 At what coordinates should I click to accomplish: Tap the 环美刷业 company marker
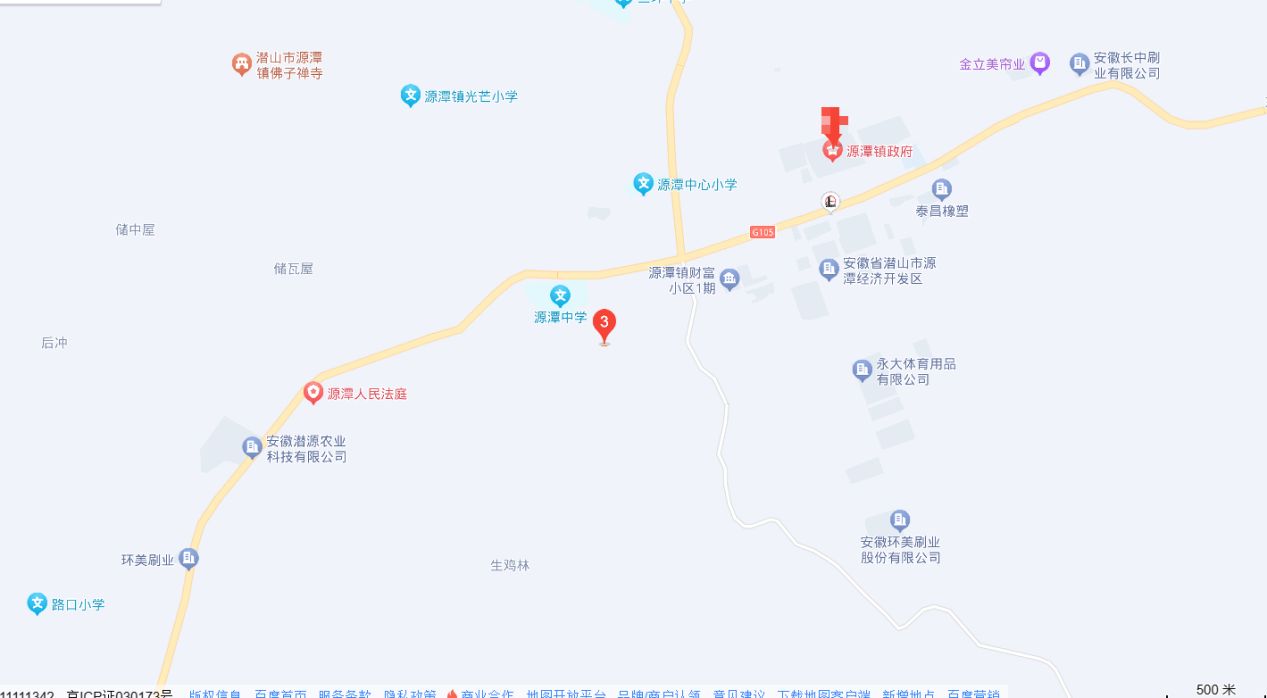point(188,559)
